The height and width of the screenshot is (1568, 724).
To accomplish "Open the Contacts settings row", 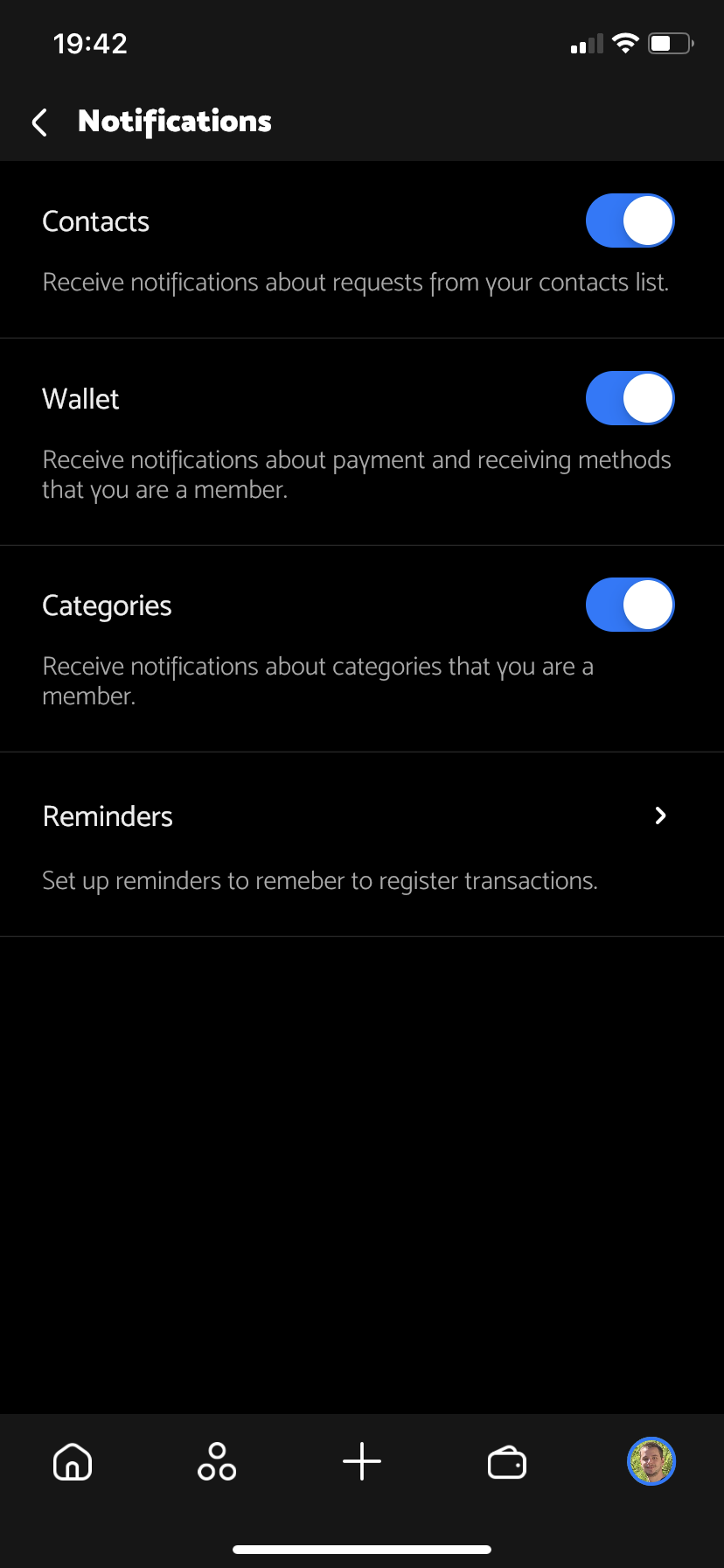I will (96, 221).
